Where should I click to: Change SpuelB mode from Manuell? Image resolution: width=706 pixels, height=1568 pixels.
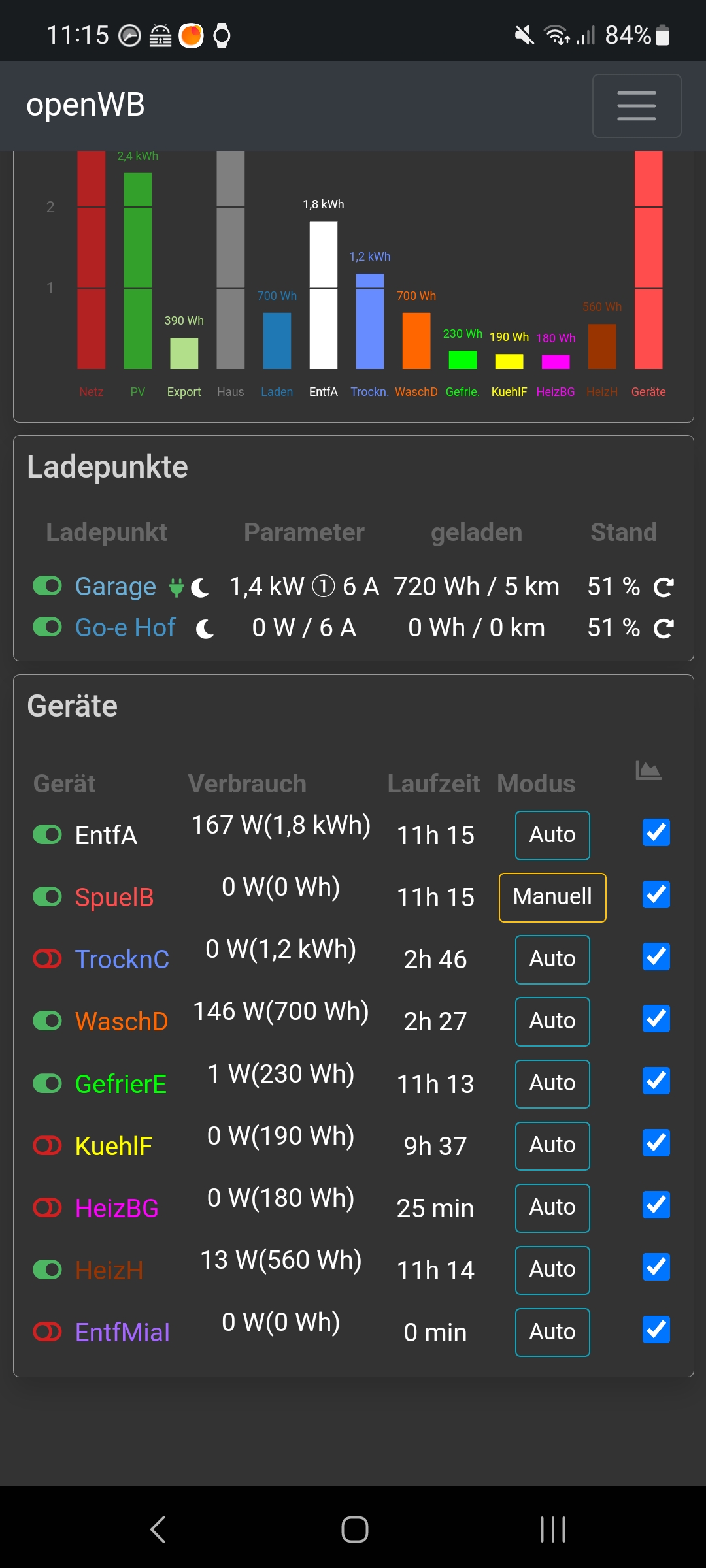(552, 897)
